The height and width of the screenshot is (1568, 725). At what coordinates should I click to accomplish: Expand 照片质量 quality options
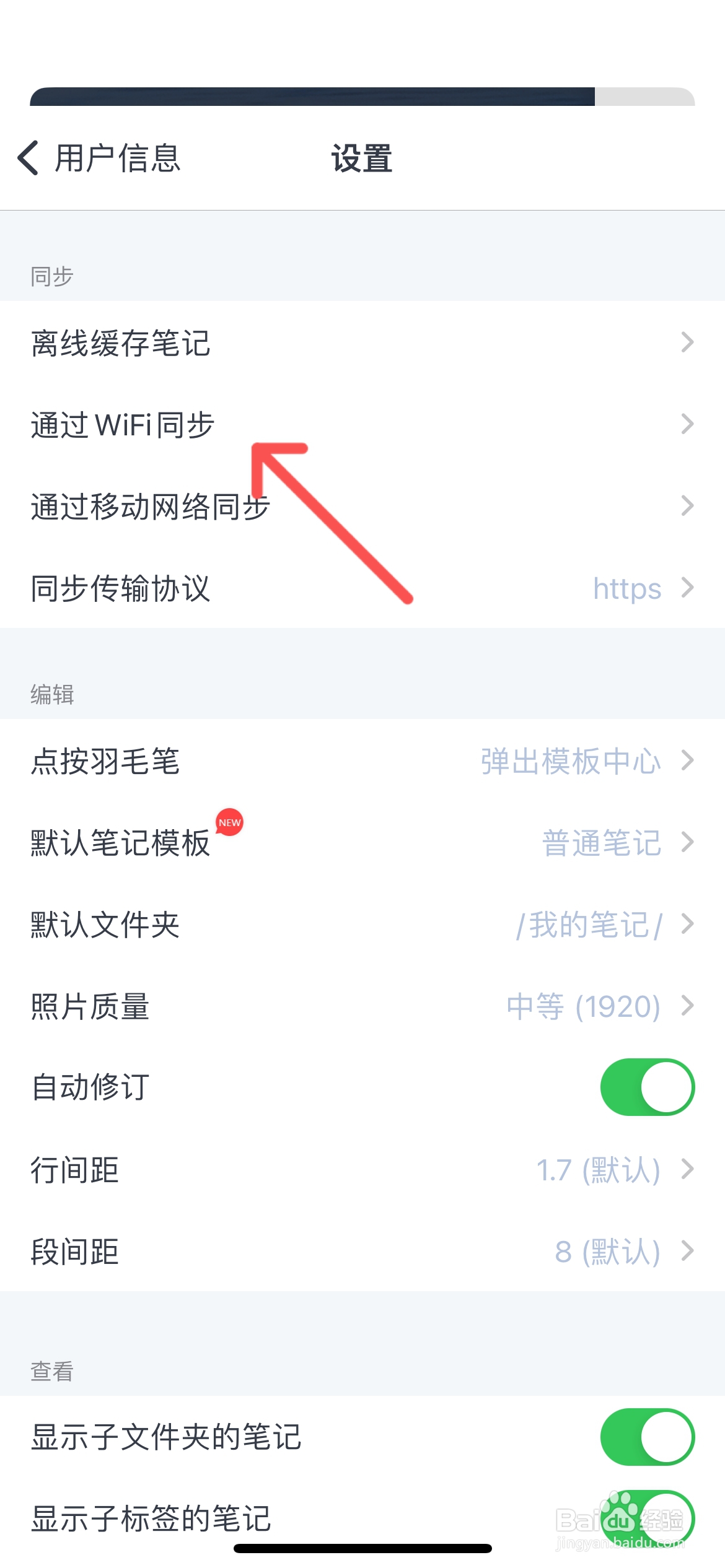pos(362,1006)
